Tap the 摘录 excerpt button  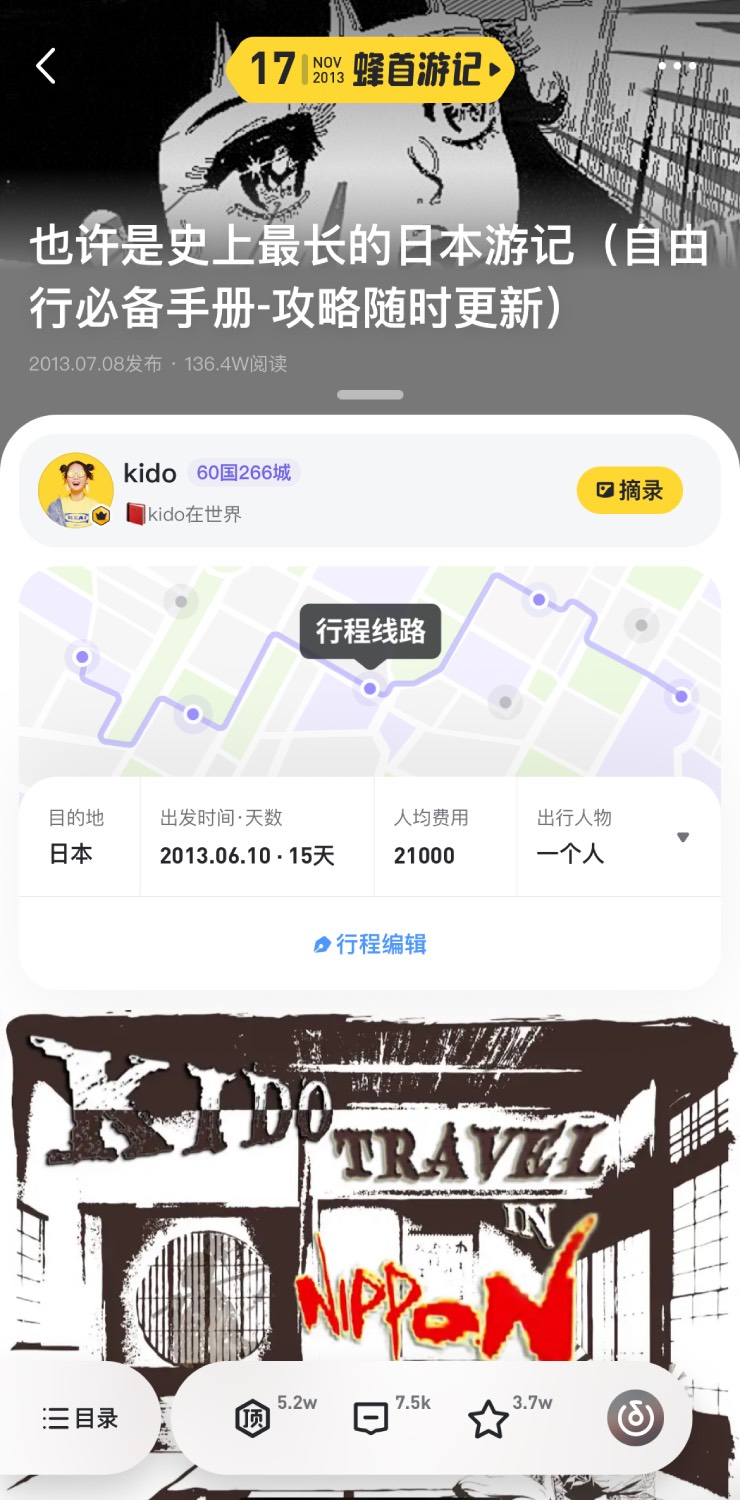point(629,490)
